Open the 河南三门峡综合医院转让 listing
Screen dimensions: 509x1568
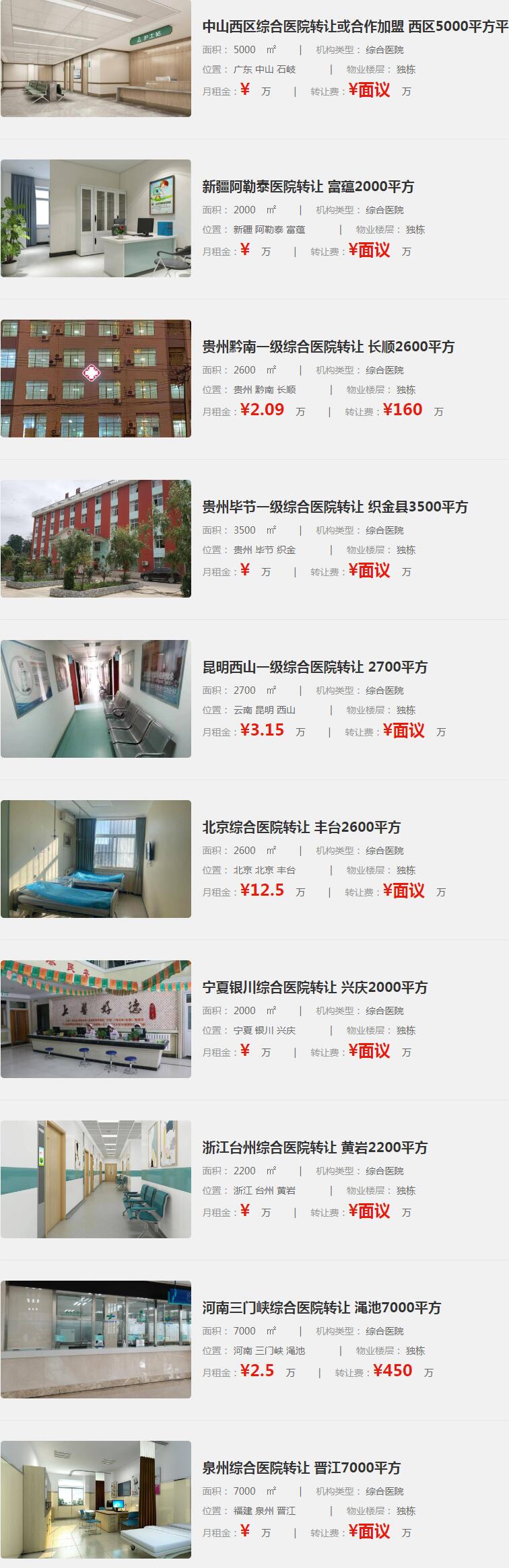point(322,1308)
